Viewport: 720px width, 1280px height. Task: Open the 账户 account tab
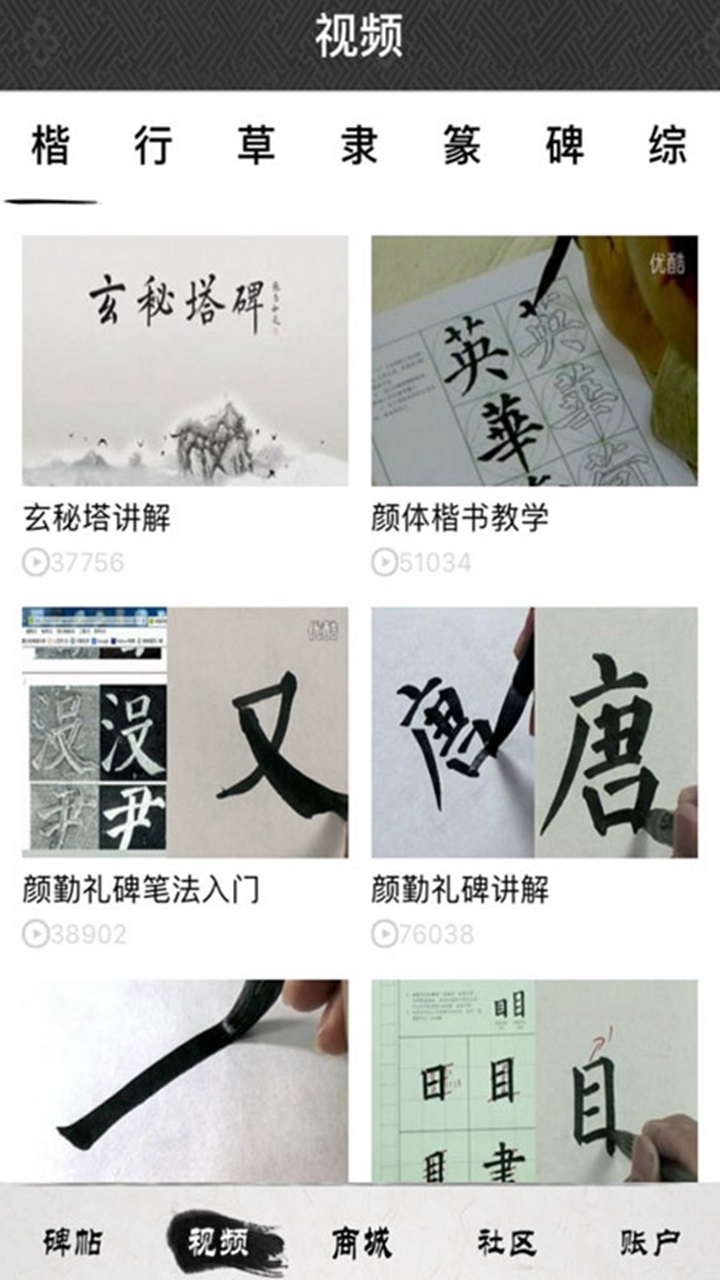pos(650,1243)
